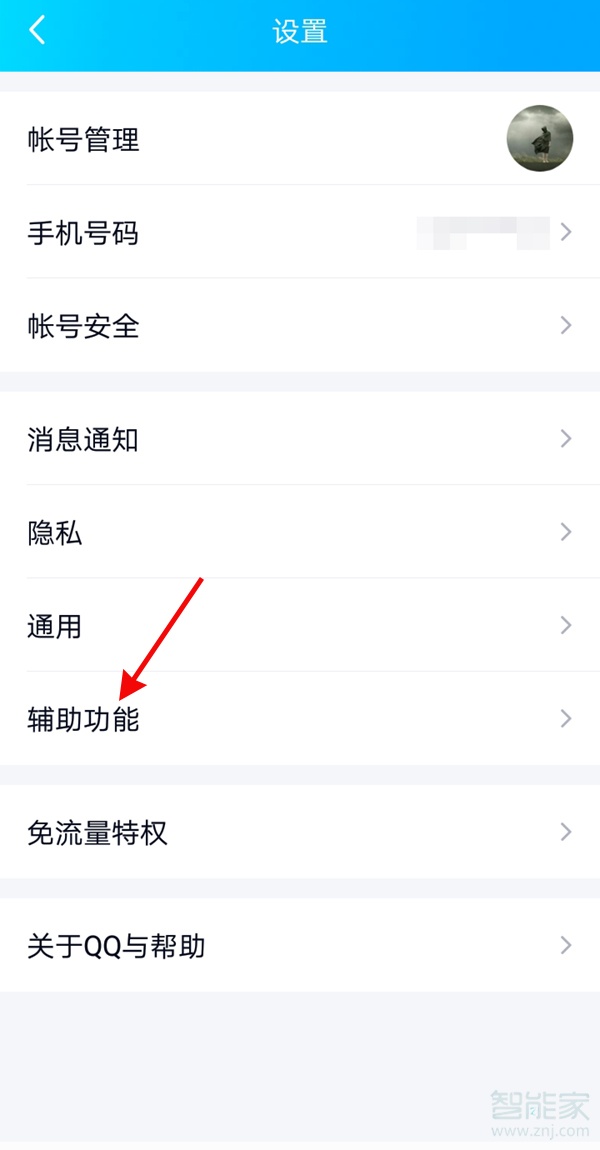Go back using the top-left arrow
The image size is (600, 1150).
click(37, 30)
